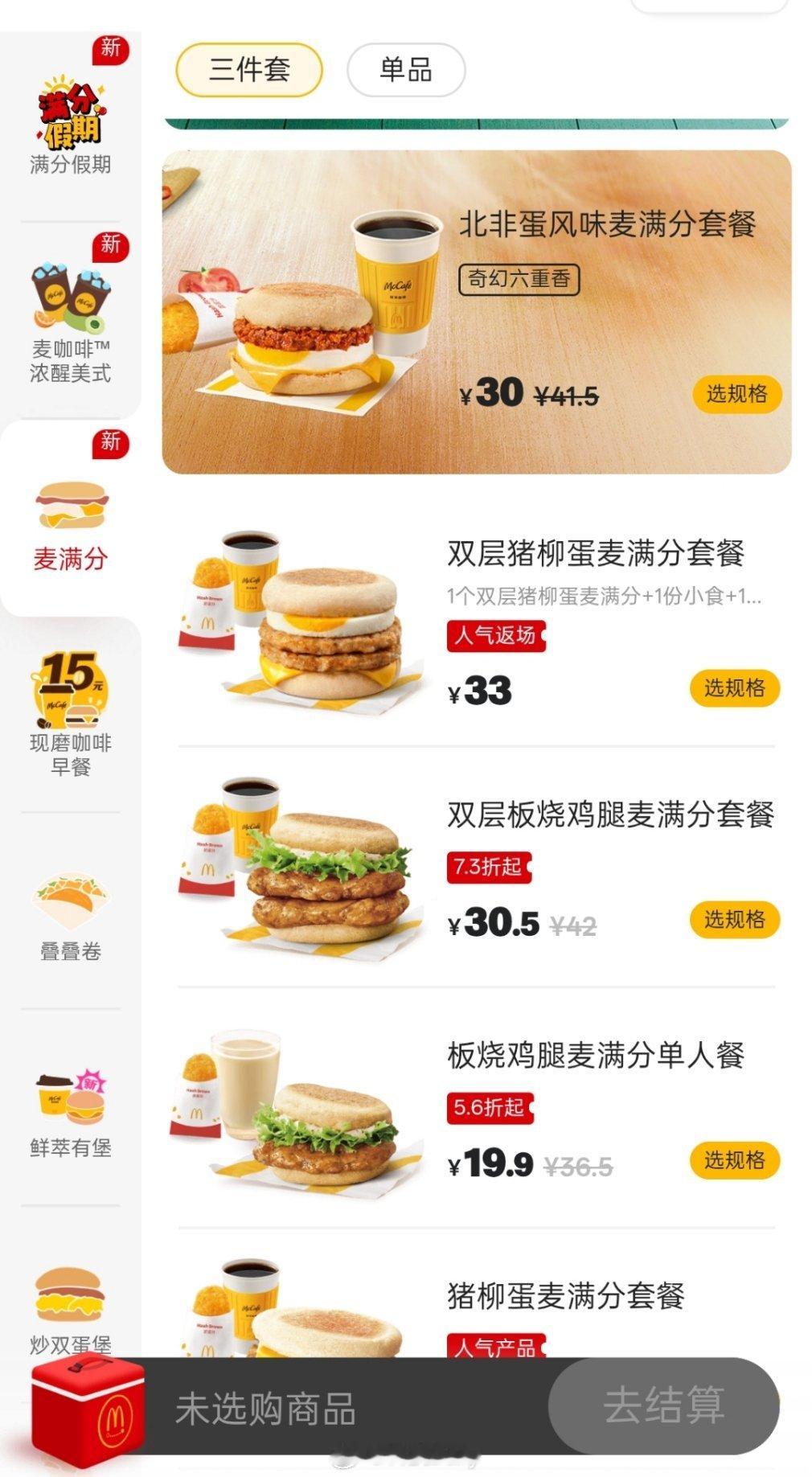
Task: Tap the 去结算 checkout button
Action: tap(664, 1406)
